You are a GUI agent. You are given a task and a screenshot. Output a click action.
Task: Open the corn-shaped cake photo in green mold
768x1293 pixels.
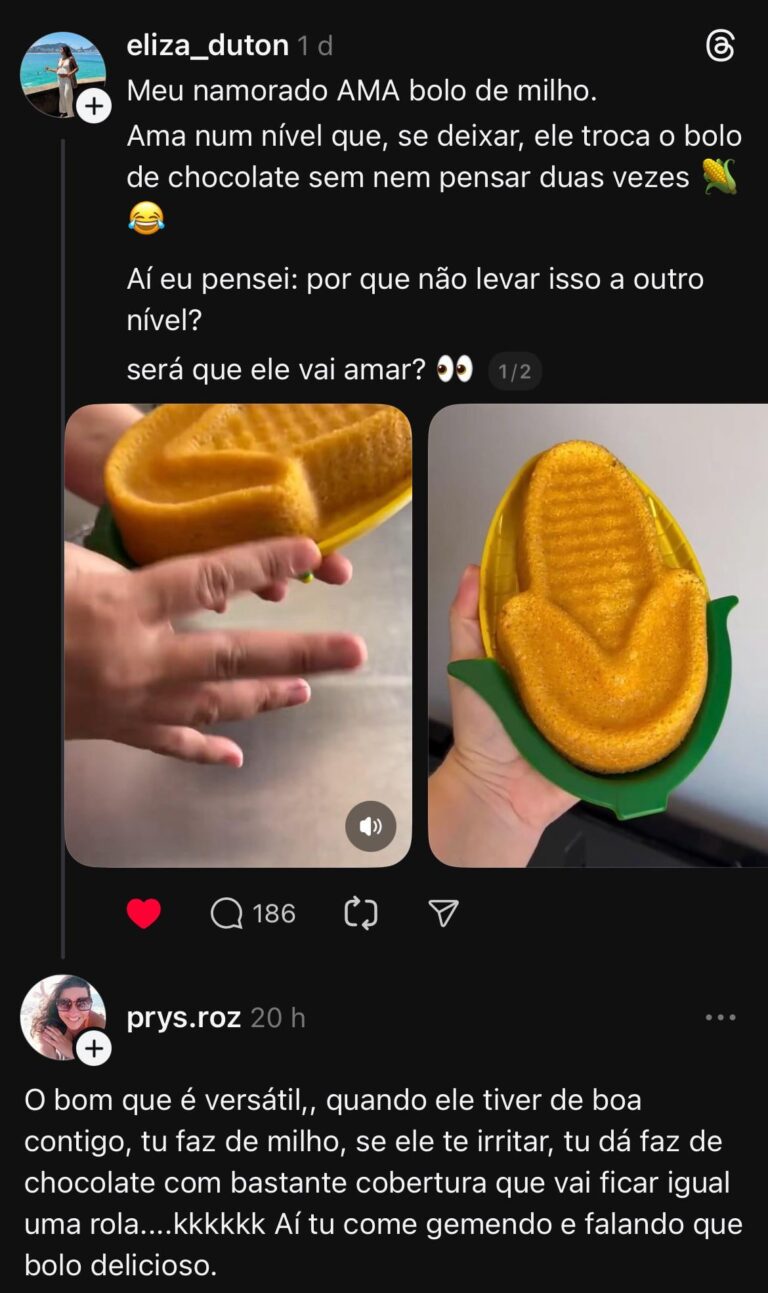pos(600,635)
